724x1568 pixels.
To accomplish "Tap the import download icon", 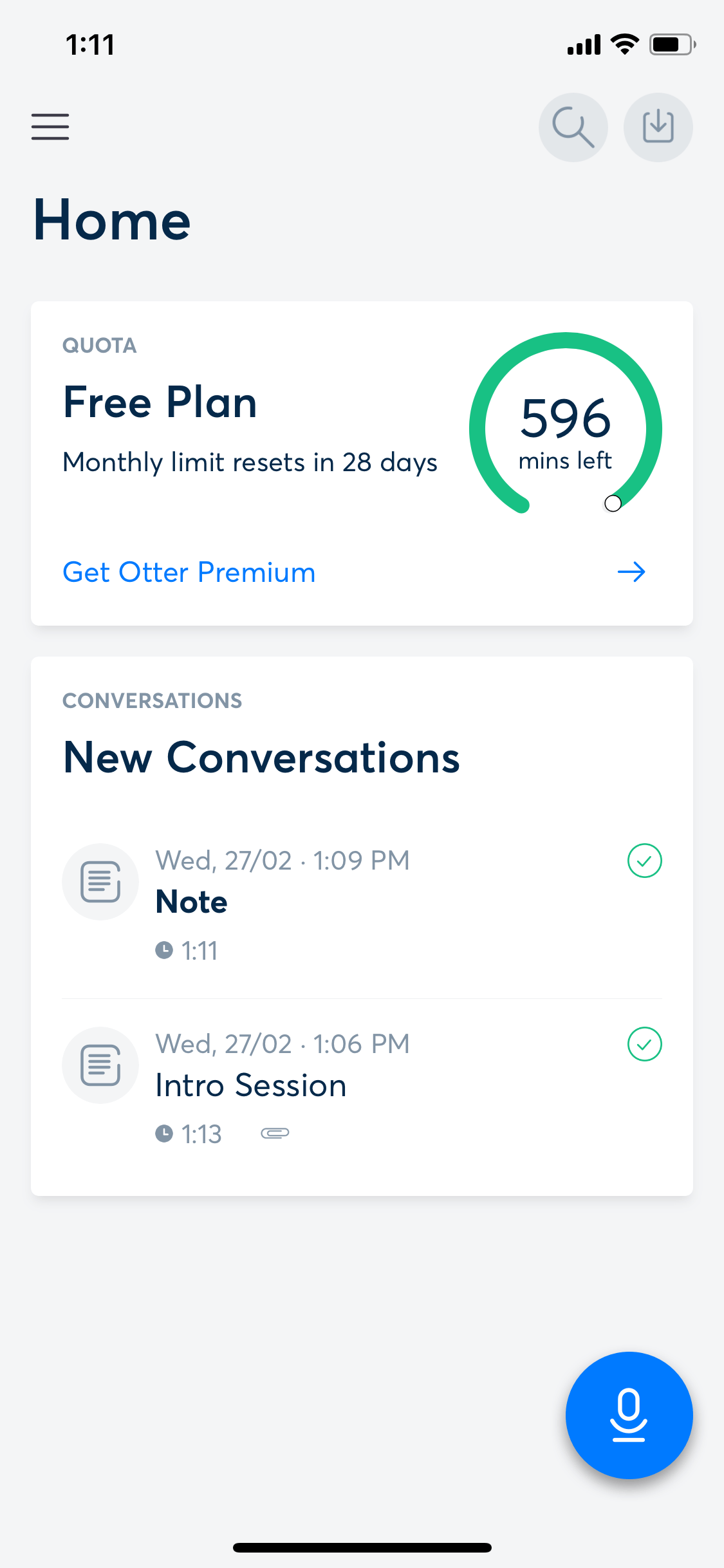I will coord(658,127).
